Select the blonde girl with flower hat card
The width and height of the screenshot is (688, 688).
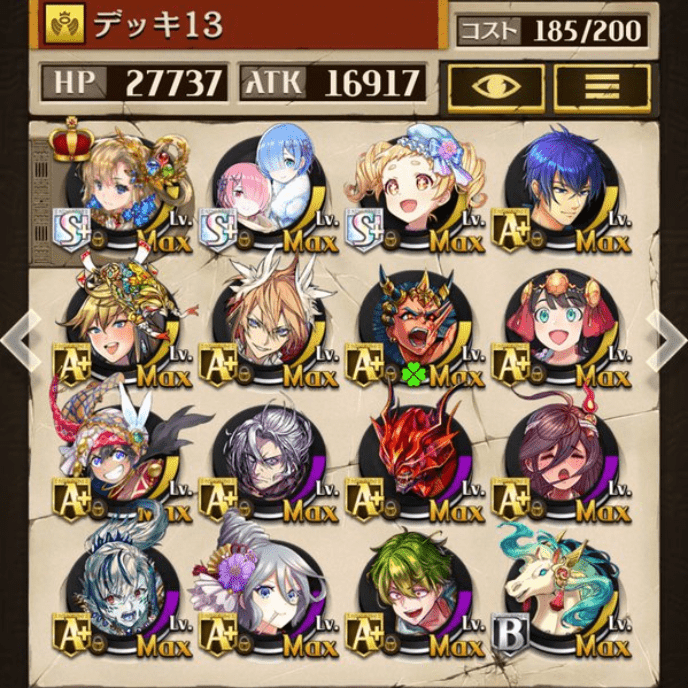[x=415, y=190]
